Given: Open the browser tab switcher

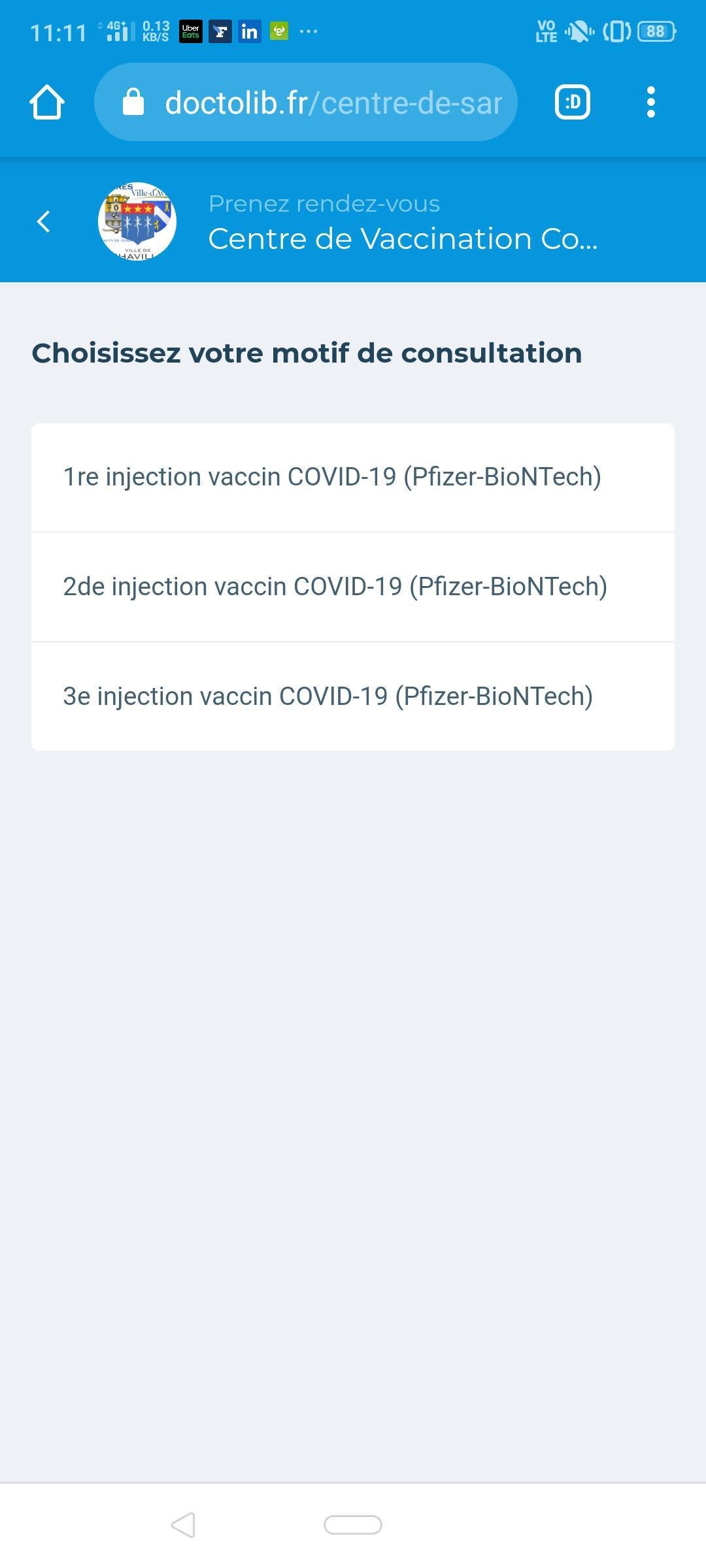Looking at the screenshot, I should coord(573,102).
